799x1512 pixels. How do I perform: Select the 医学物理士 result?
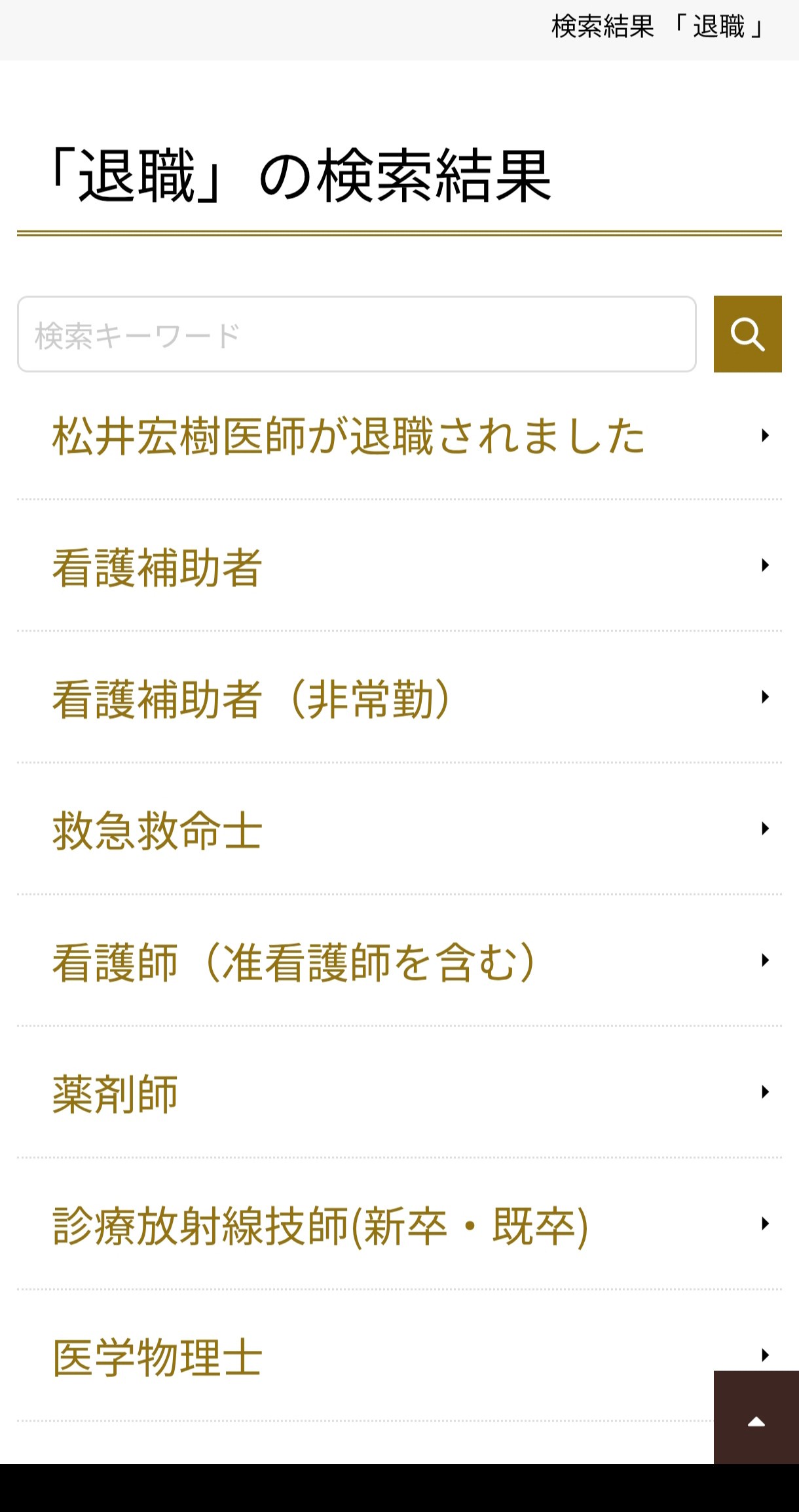coord(158,1357)
